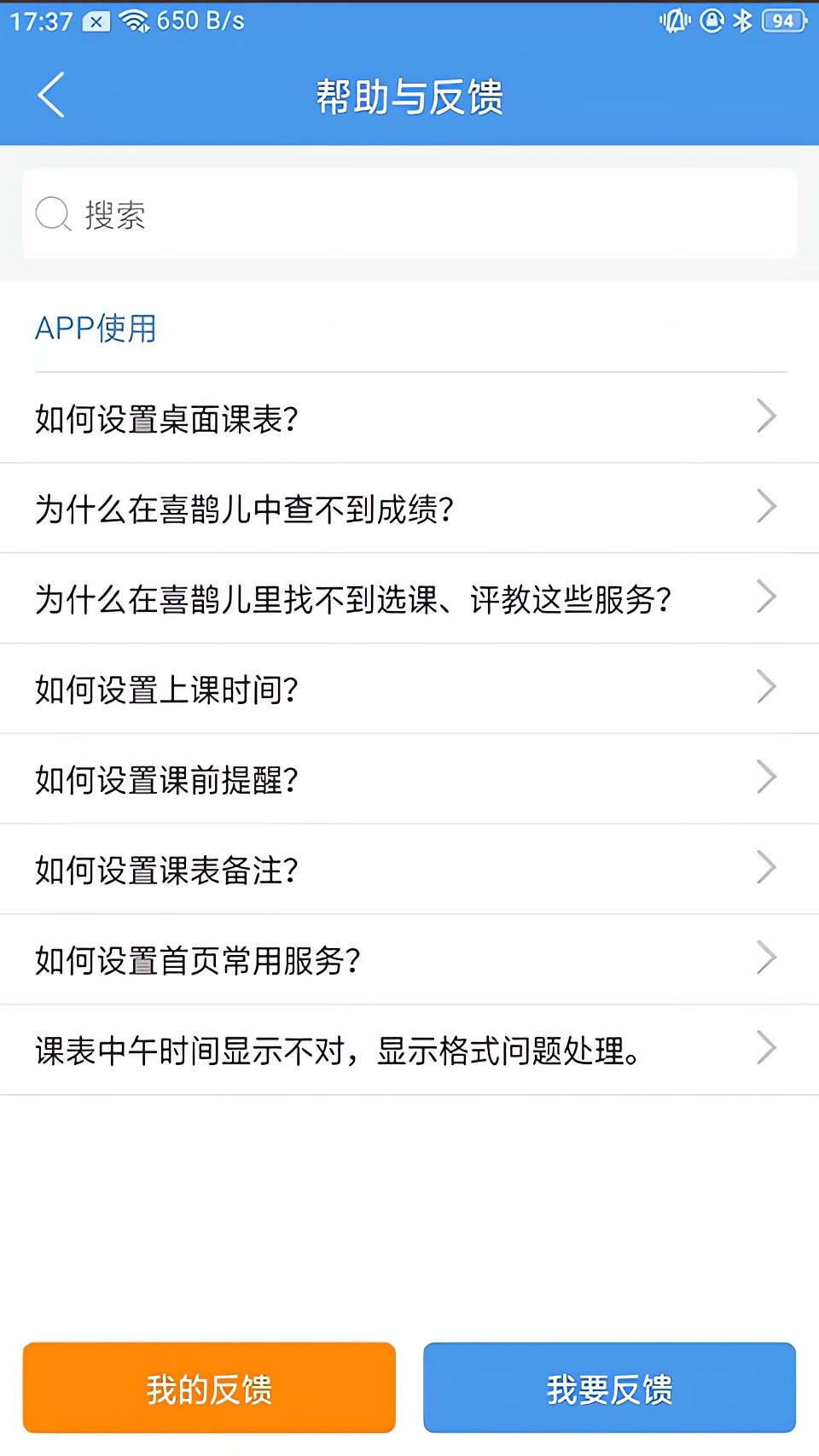Click the magnifier icon in the search bar
The width and height of the screenshot is (819, 1456).
53,214
